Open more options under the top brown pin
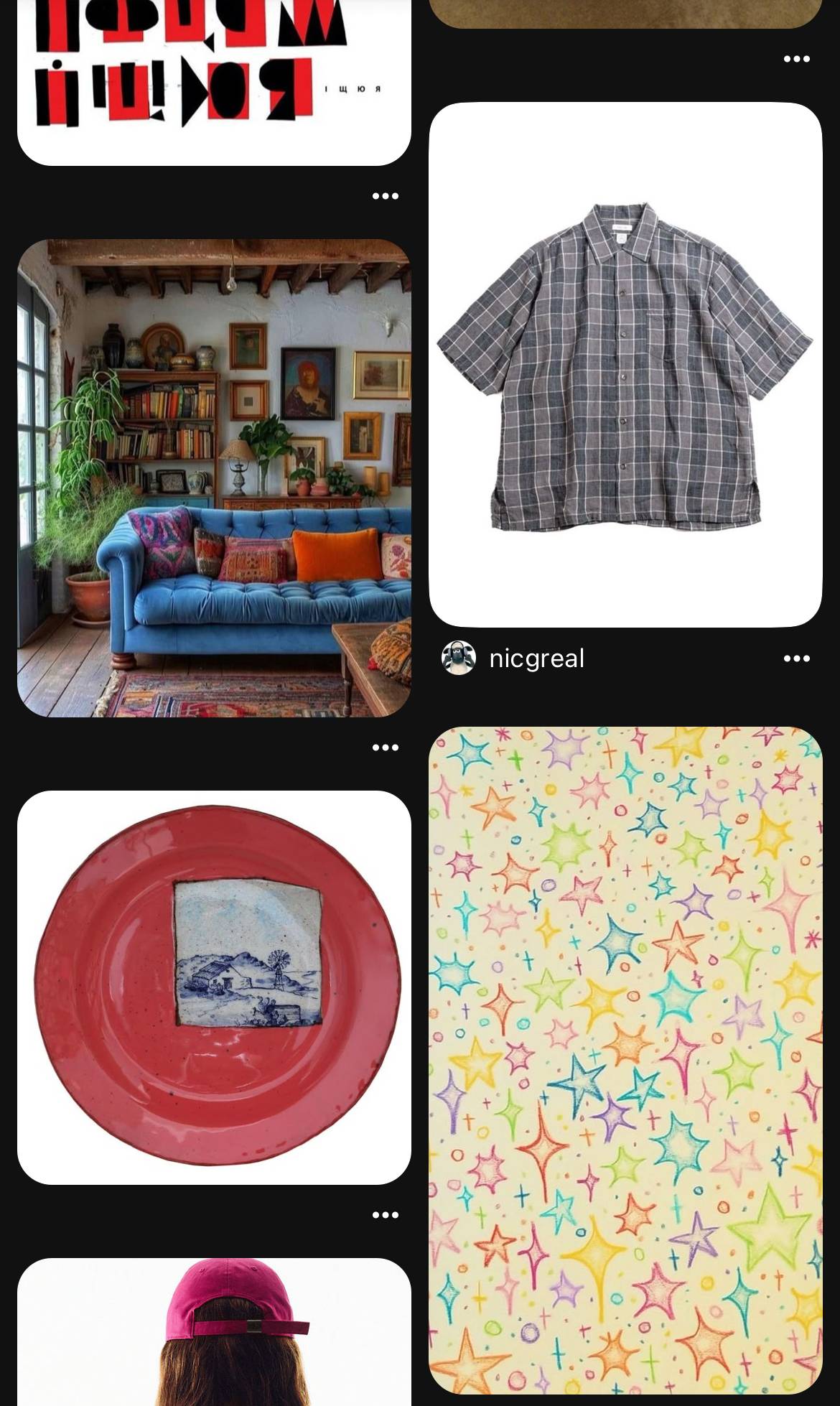 [797, 59]
